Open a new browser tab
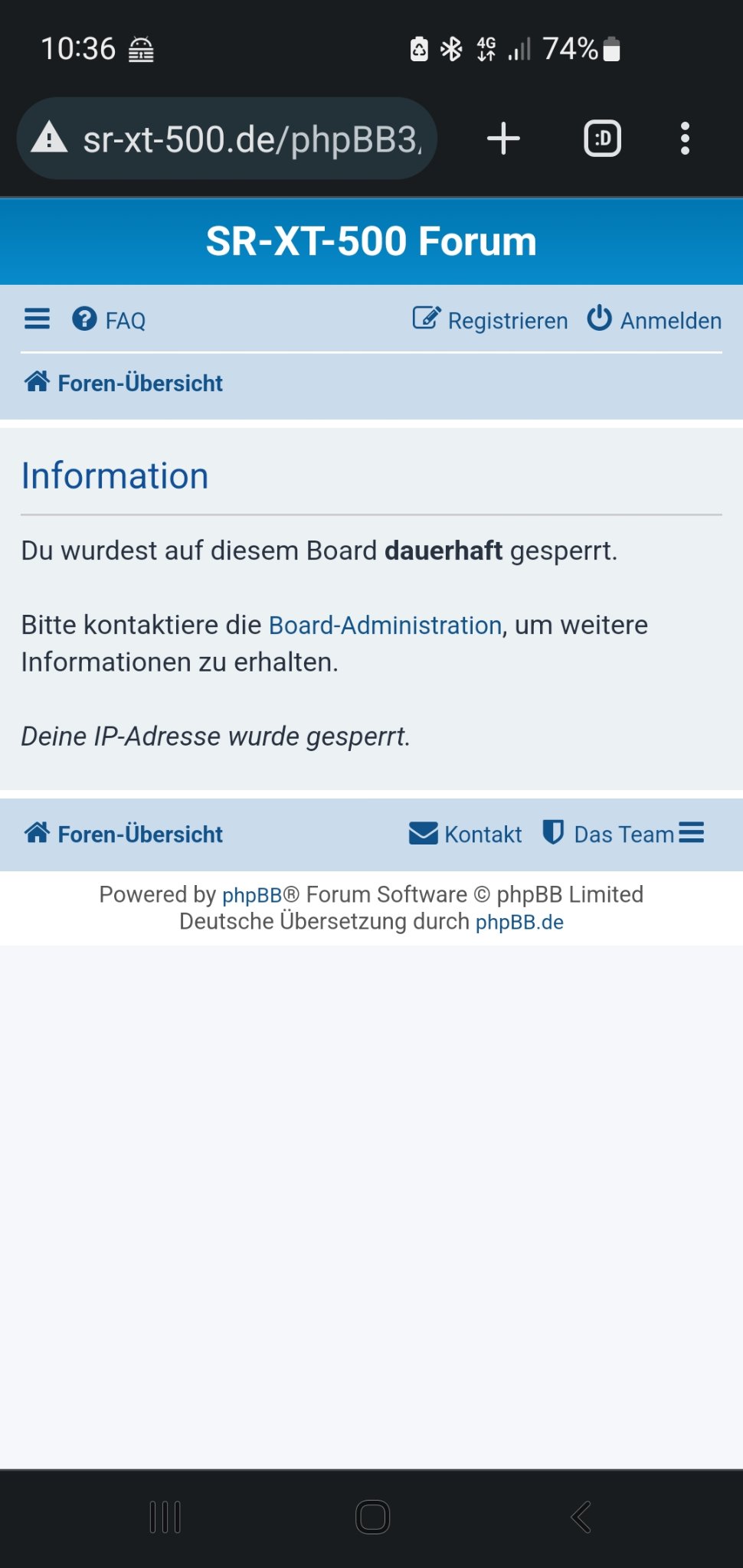 pyautogui.click(x=503, y=139)
